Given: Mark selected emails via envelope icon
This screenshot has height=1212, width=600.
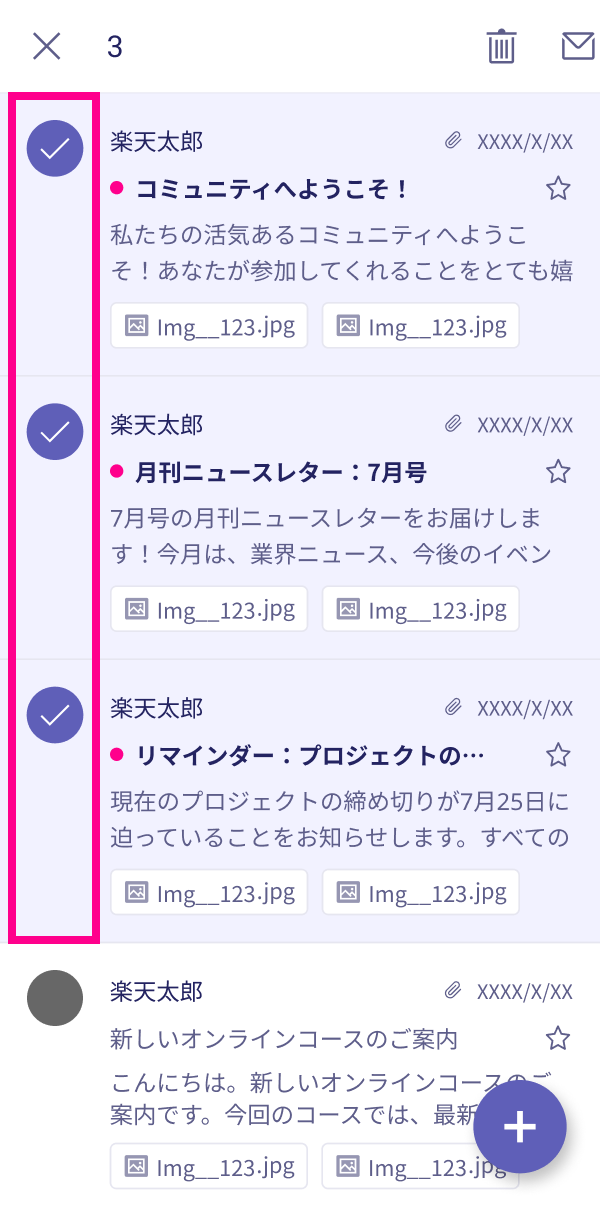Looking at the screenshot, I should click(x=578, y=46).
